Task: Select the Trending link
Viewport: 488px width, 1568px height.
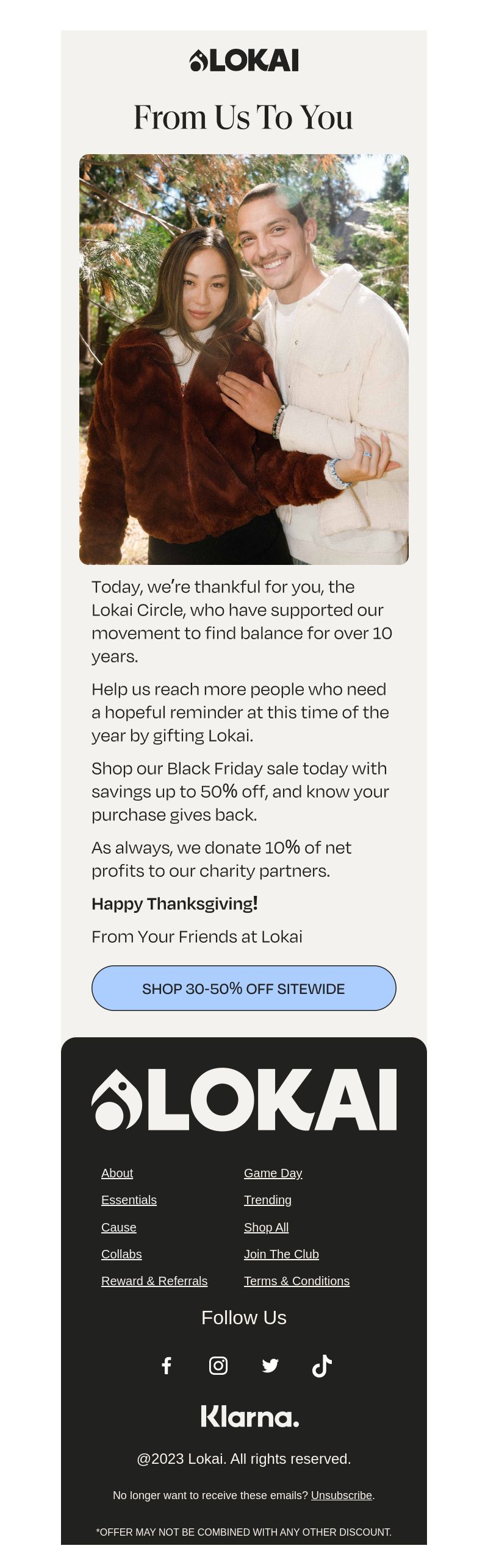Action: click(268, 1199)
